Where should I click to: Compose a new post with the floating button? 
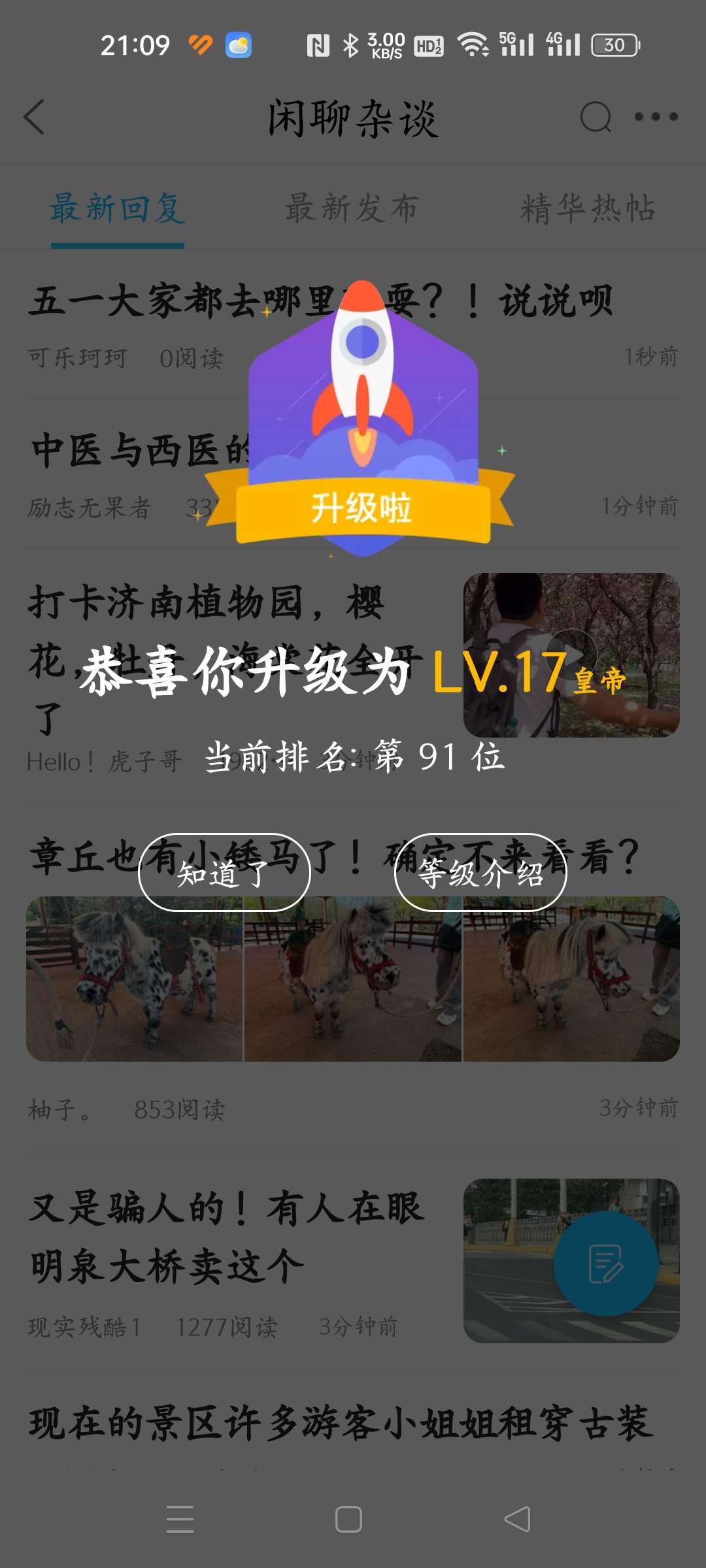click(x=606, y=1264)
